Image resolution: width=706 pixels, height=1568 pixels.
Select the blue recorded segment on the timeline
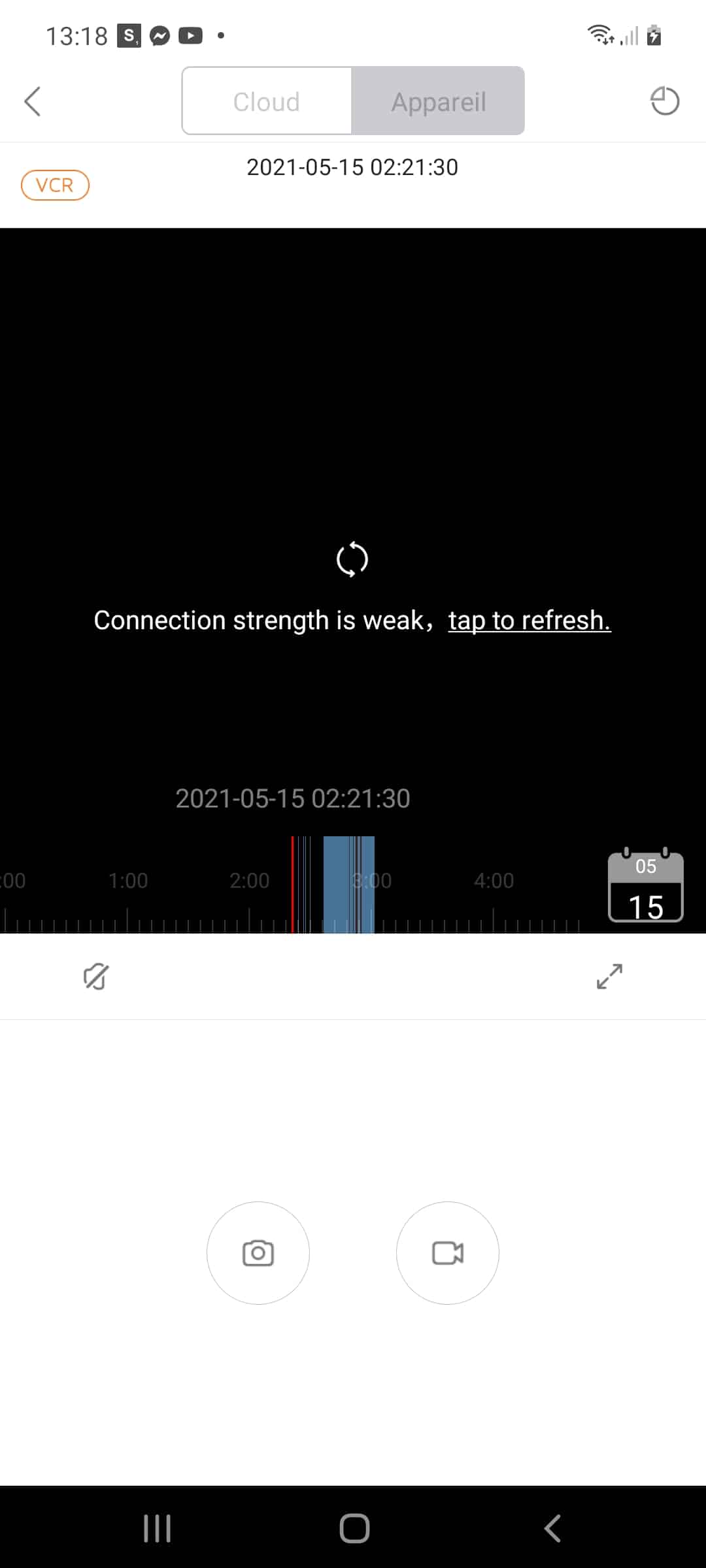[348, 885]
